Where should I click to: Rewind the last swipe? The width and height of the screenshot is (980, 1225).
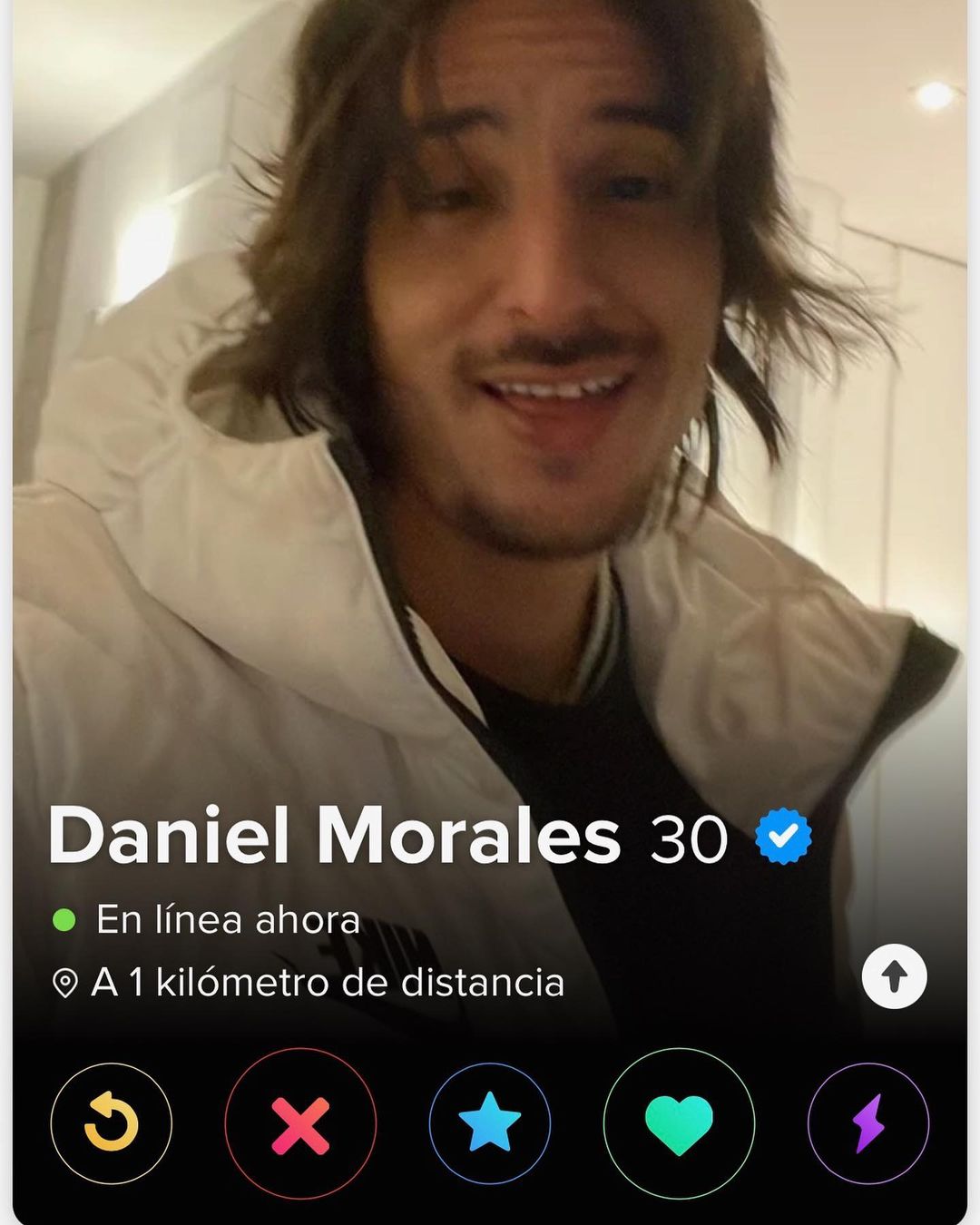[x=111, y=1123]
